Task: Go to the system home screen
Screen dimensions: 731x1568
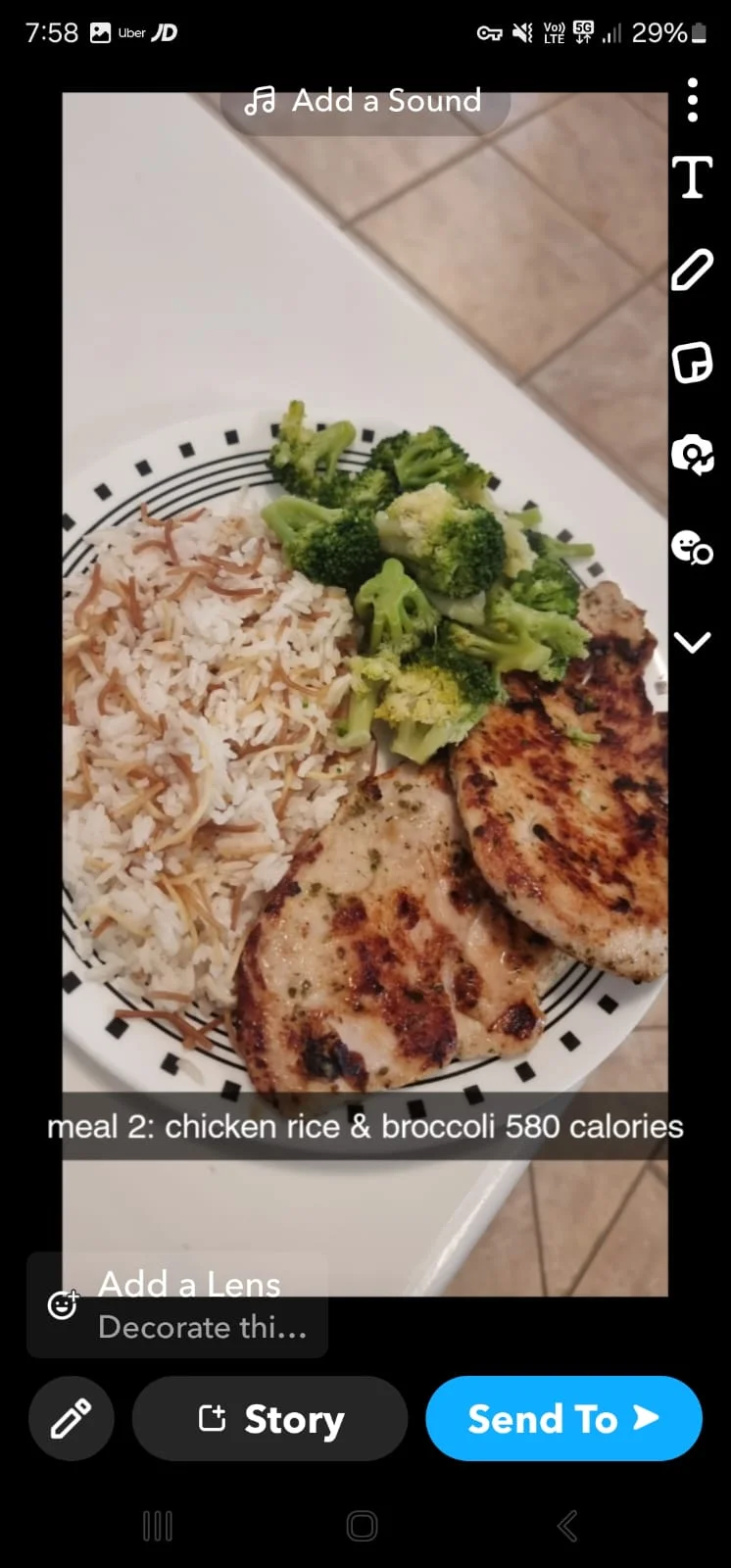Action: (x=362, y=1526)
